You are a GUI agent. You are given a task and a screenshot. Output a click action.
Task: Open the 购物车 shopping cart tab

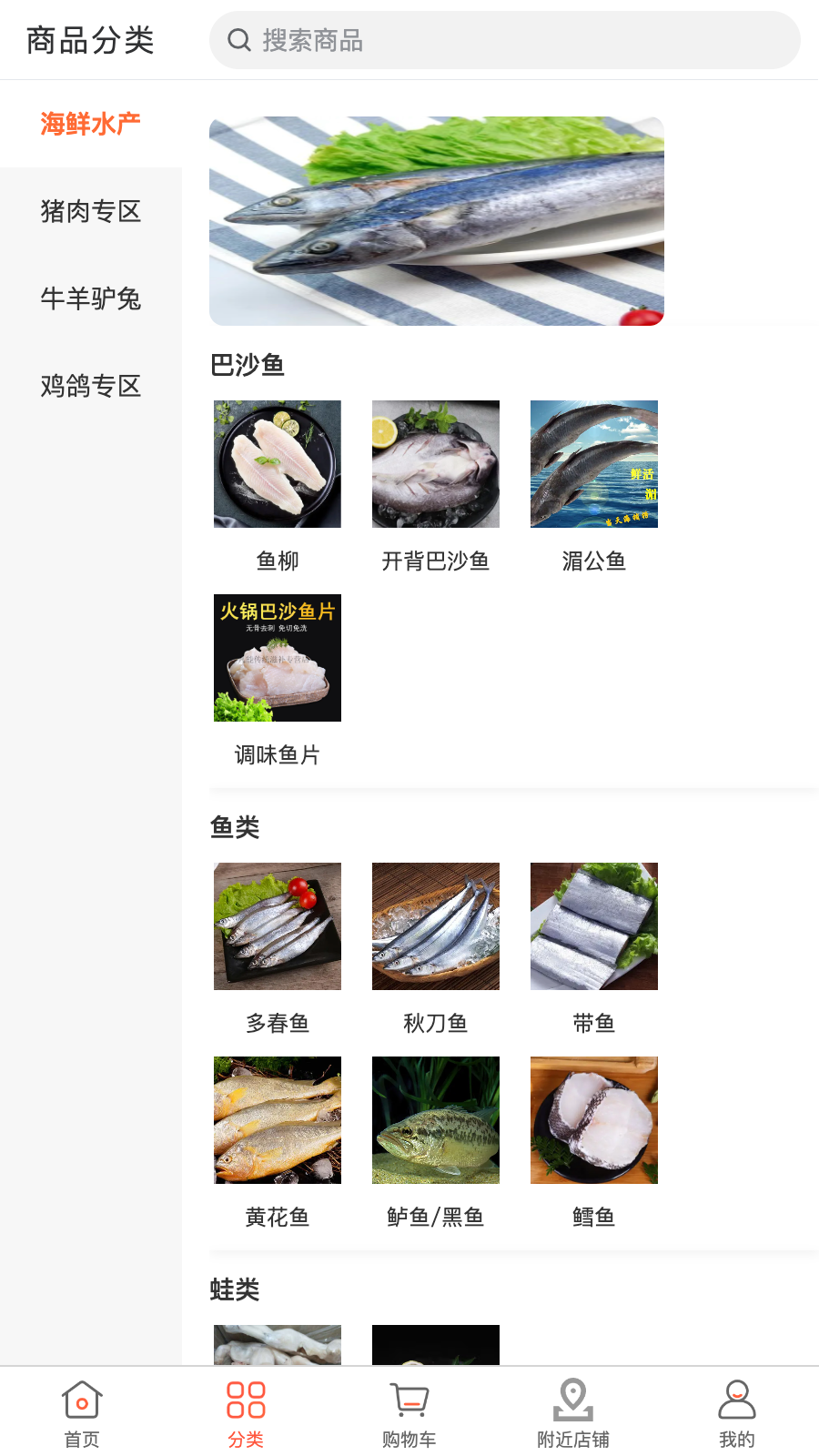click(409, 1412)
